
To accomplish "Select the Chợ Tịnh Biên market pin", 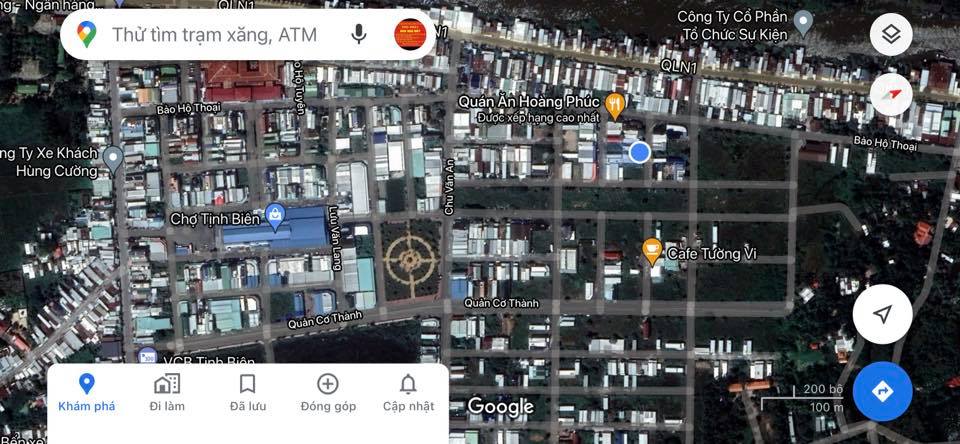I will coord(276,213).
